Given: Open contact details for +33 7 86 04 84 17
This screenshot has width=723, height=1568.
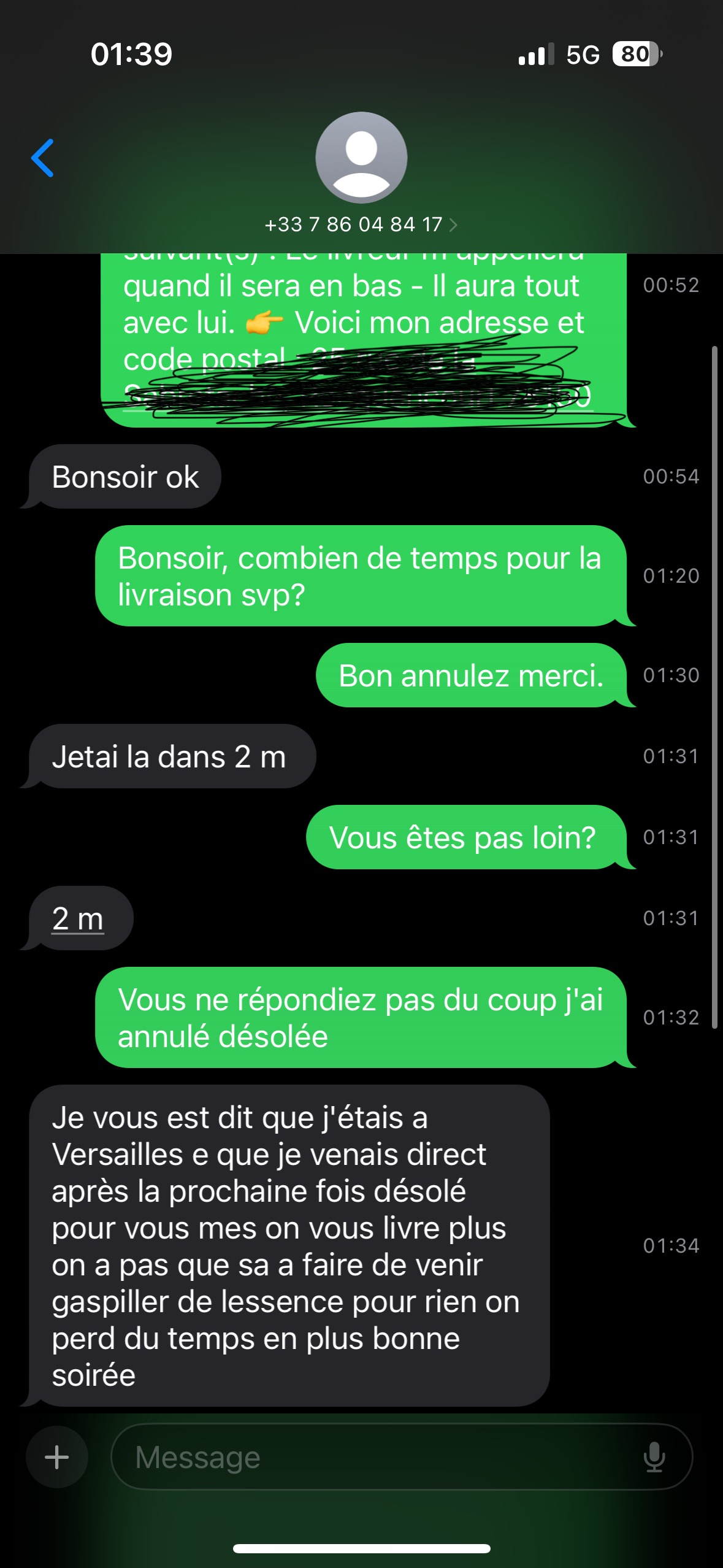Looking at the screenshot, I should (361, 225).
